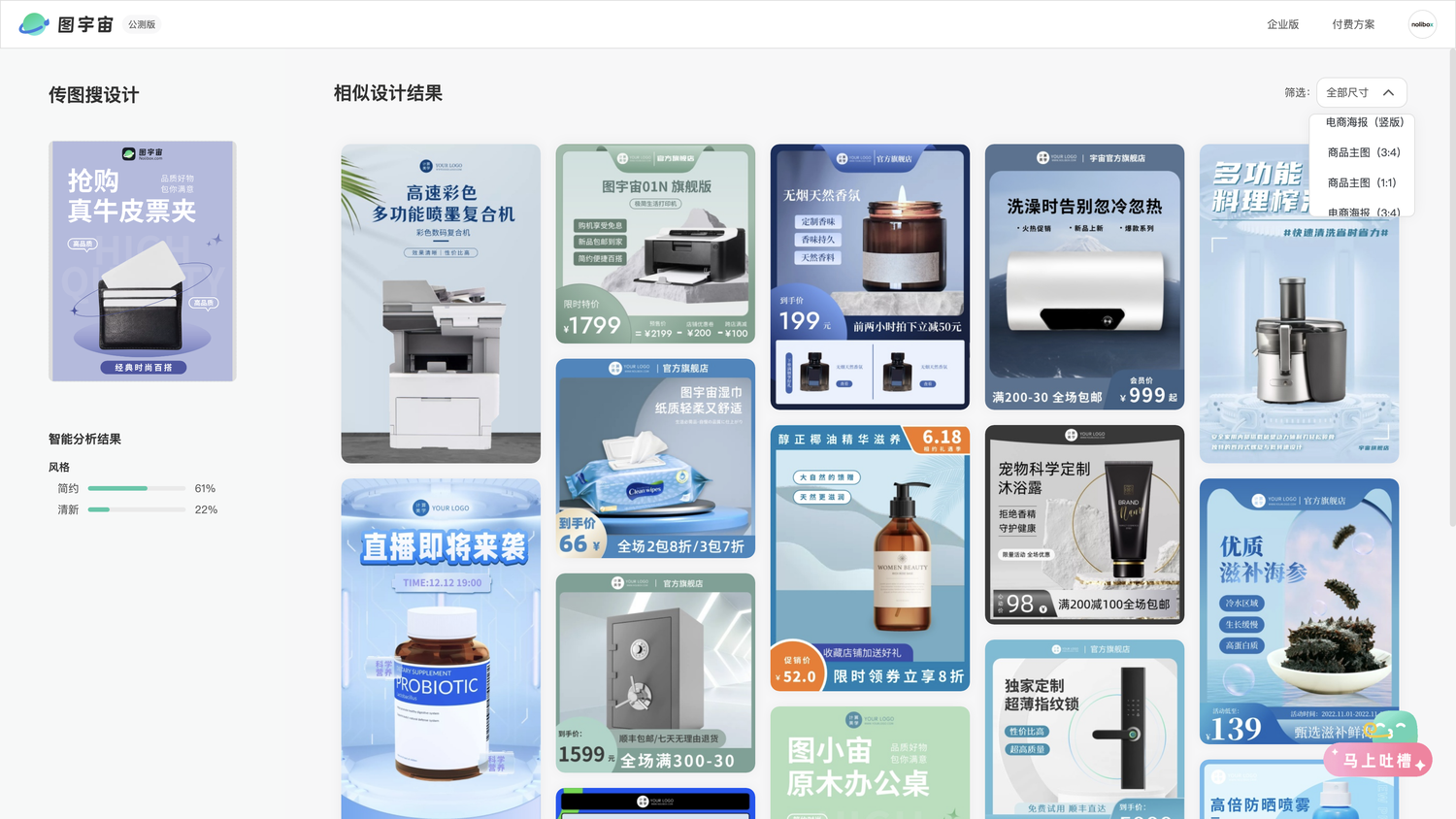Viewport: 1456px width, 819px height.
Task: Open the 独家定制超薄指纹锁 design
Action: (1084, 728)
